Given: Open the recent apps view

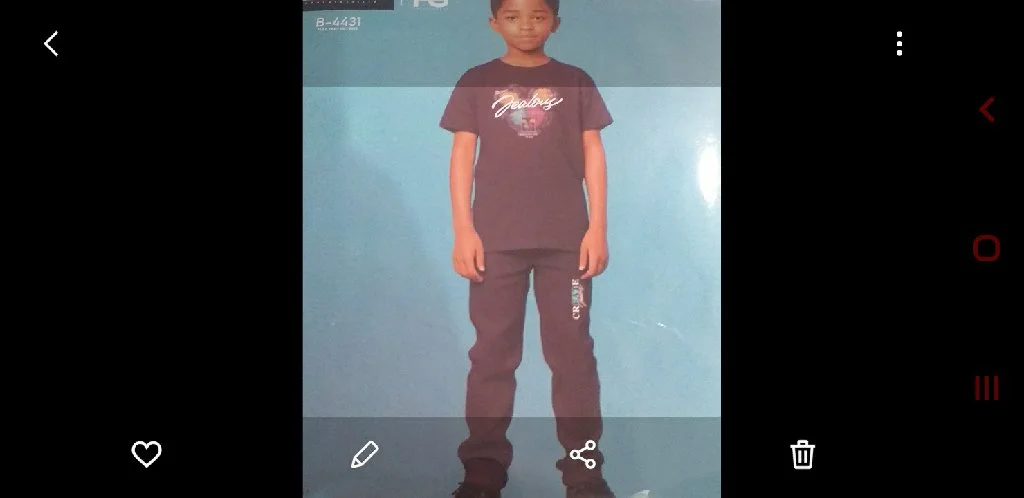Looking at the screenshot, I should coord(986,388).
